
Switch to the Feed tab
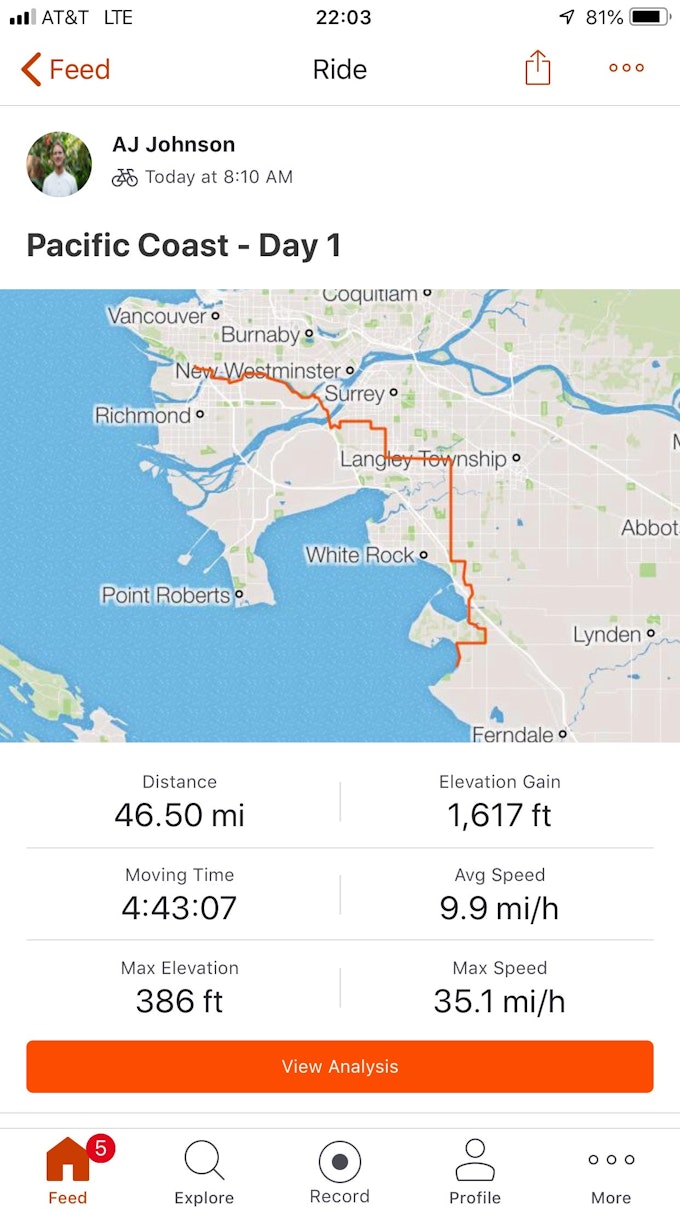(68, 1170)
